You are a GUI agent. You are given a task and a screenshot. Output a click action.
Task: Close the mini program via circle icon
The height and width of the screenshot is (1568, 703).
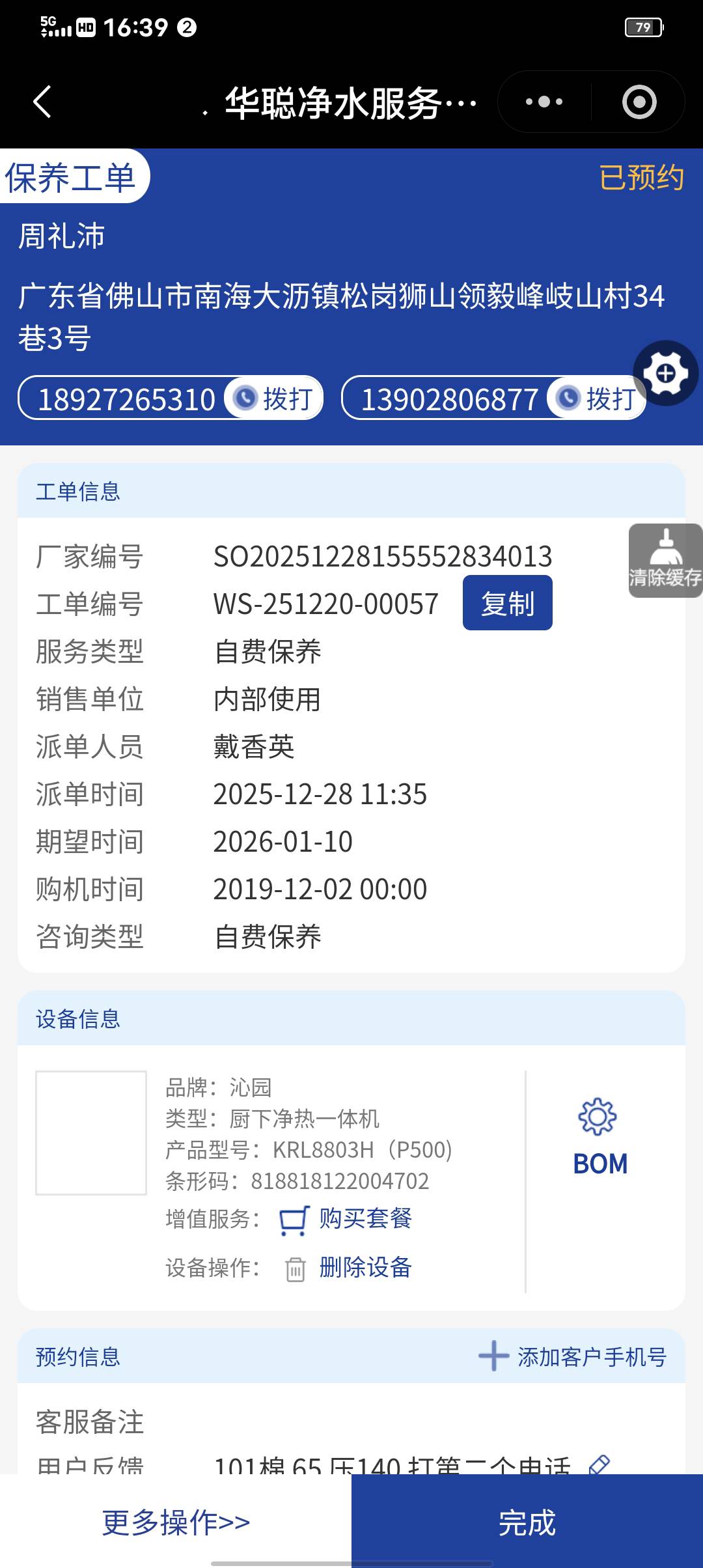click(639, 102)
